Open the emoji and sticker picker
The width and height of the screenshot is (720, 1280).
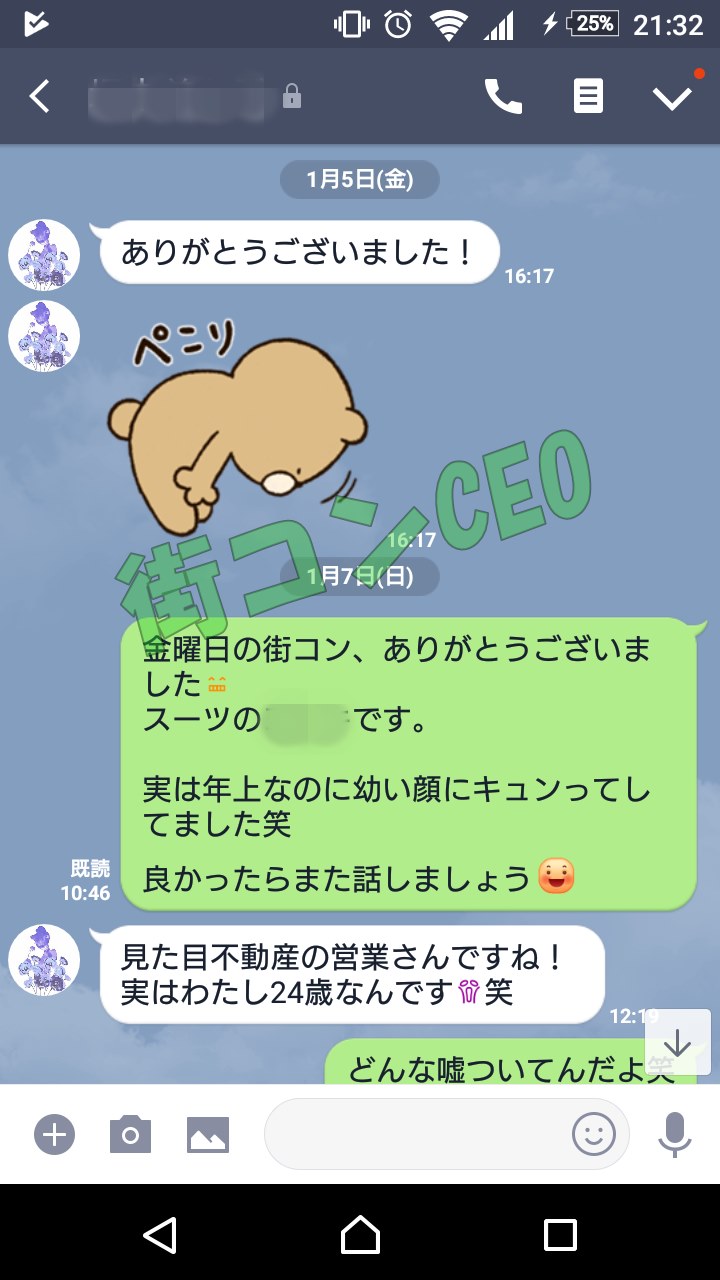tap(593, 1134)
